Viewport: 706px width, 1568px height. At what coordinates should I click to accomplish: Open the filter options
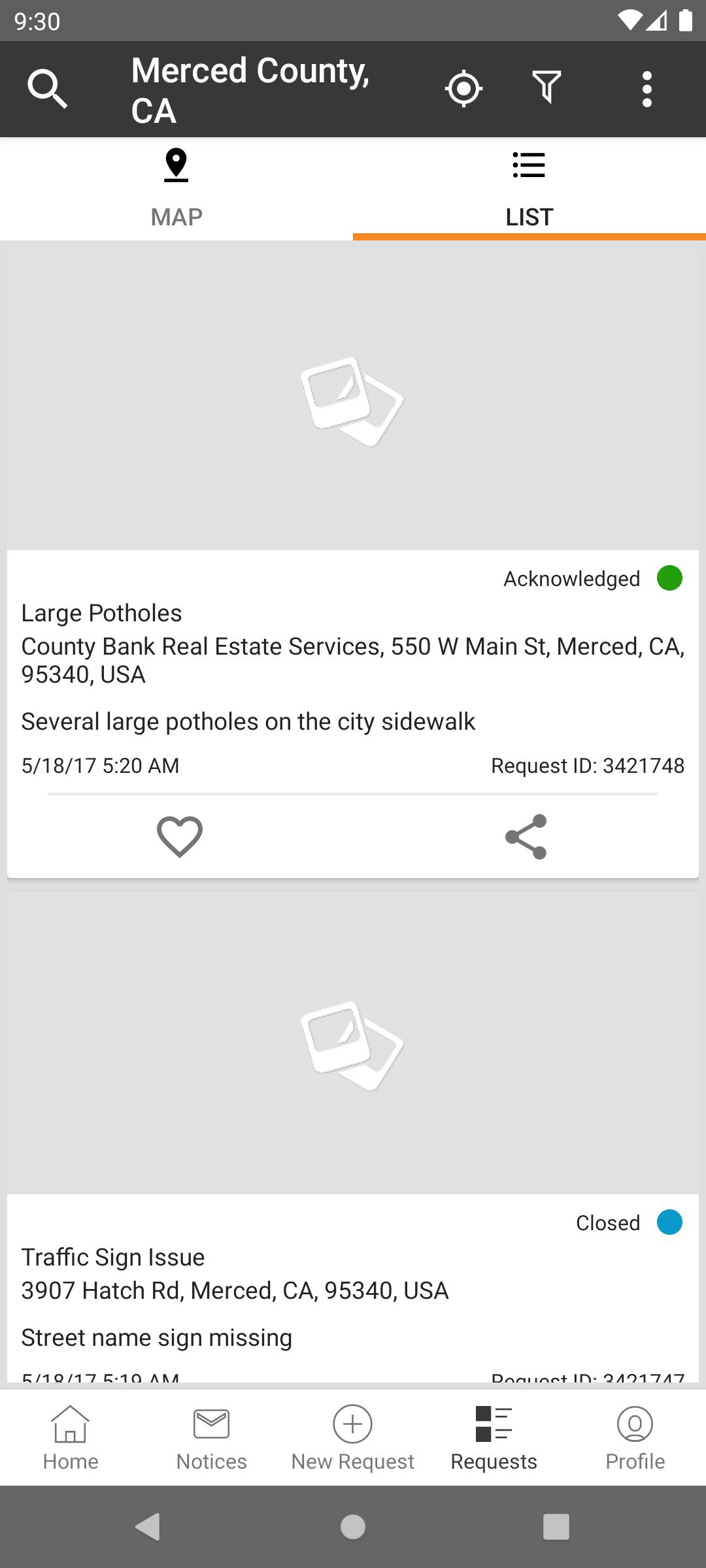[x=546, y=88]
